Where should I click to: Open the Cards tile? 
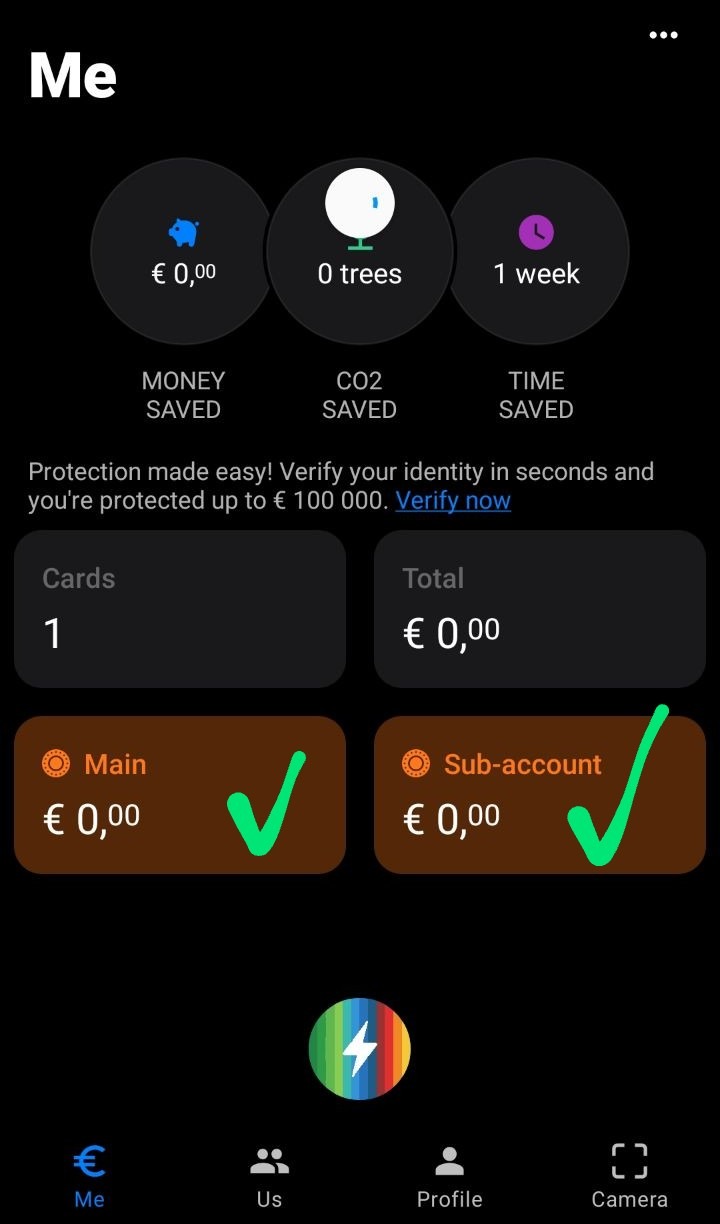point(180,608)
